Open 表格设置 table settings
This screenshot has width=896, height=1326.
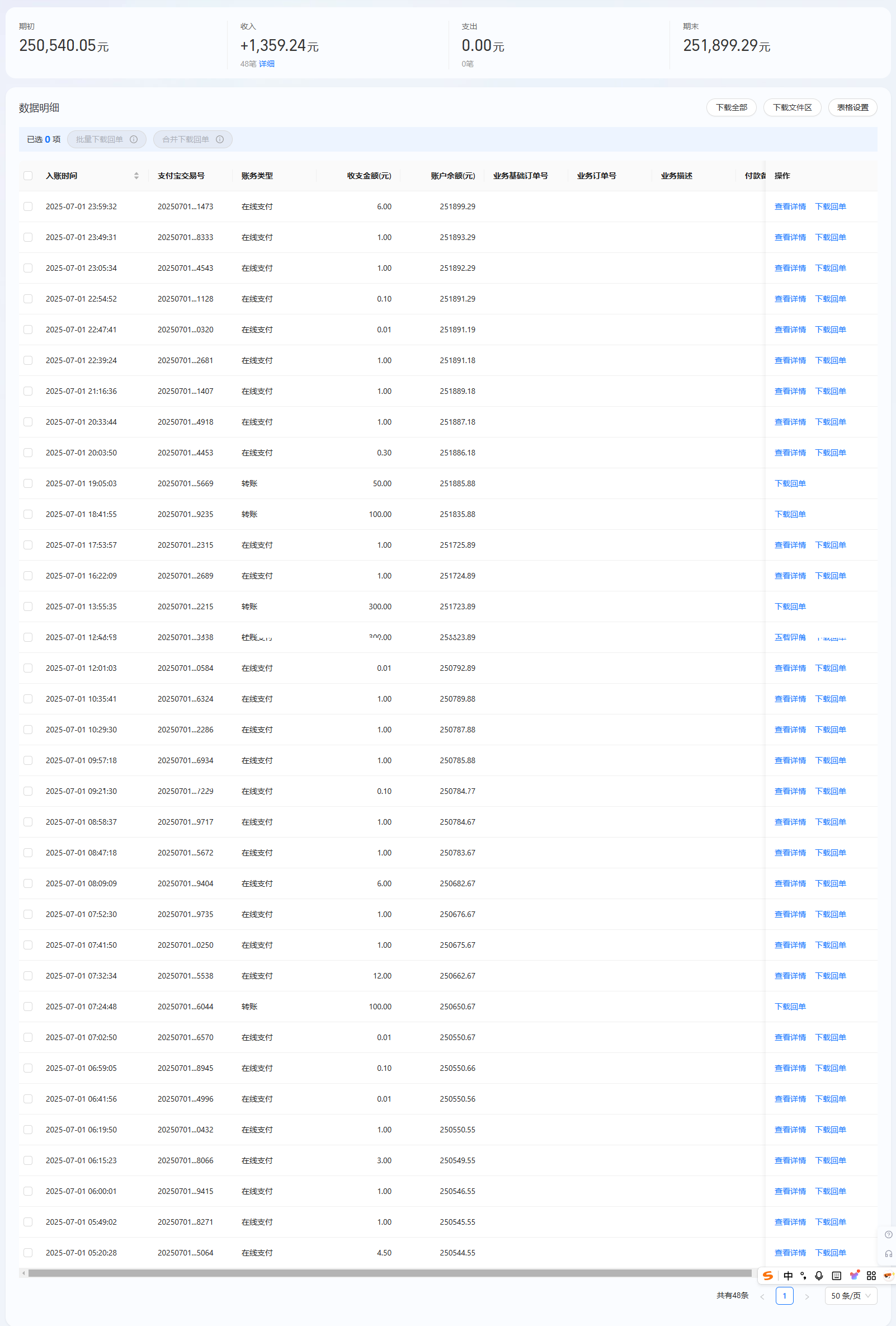pos(852,107)
